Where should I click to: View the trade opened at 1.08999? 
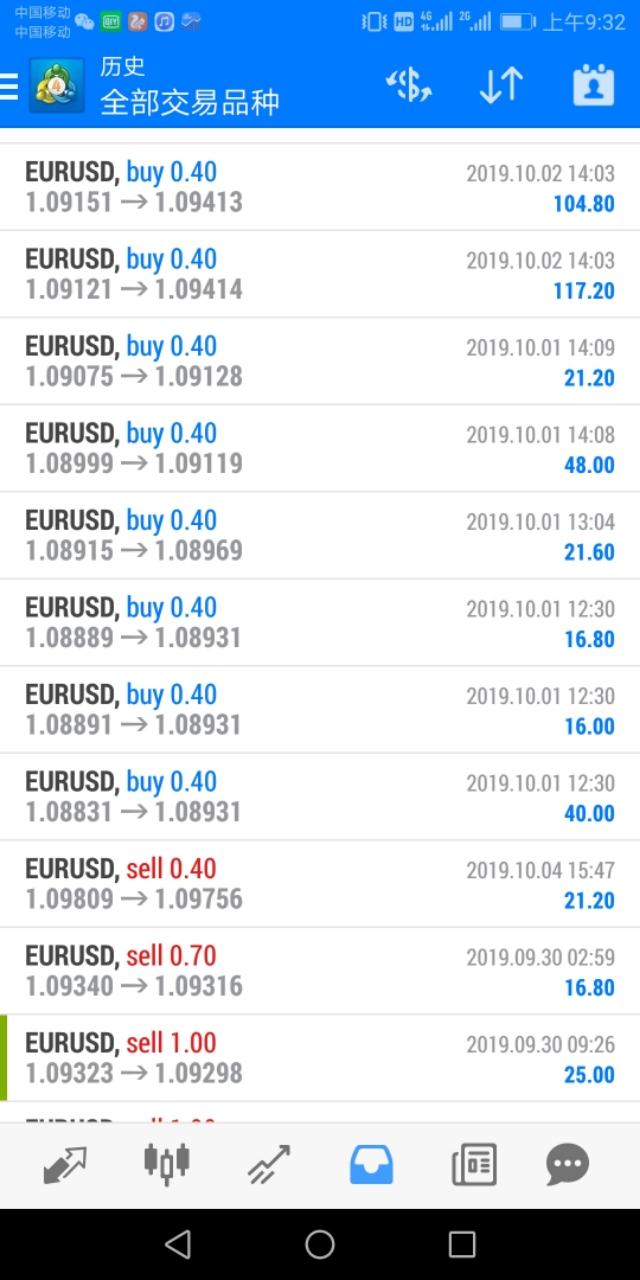(320, 448)
